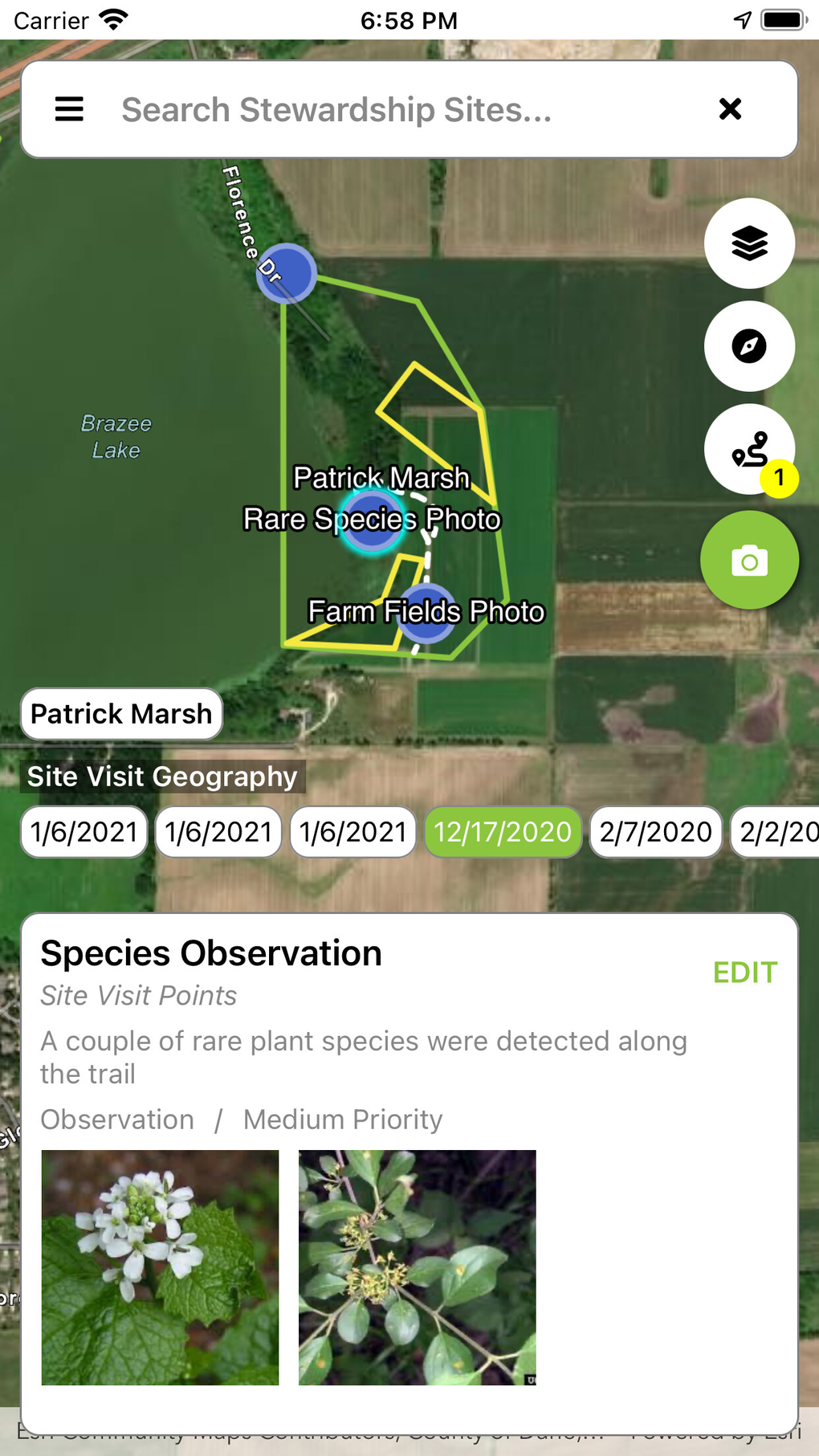Open the route tracking button with badge
This screenshot has width=819, height=1456.
point(749,449)
